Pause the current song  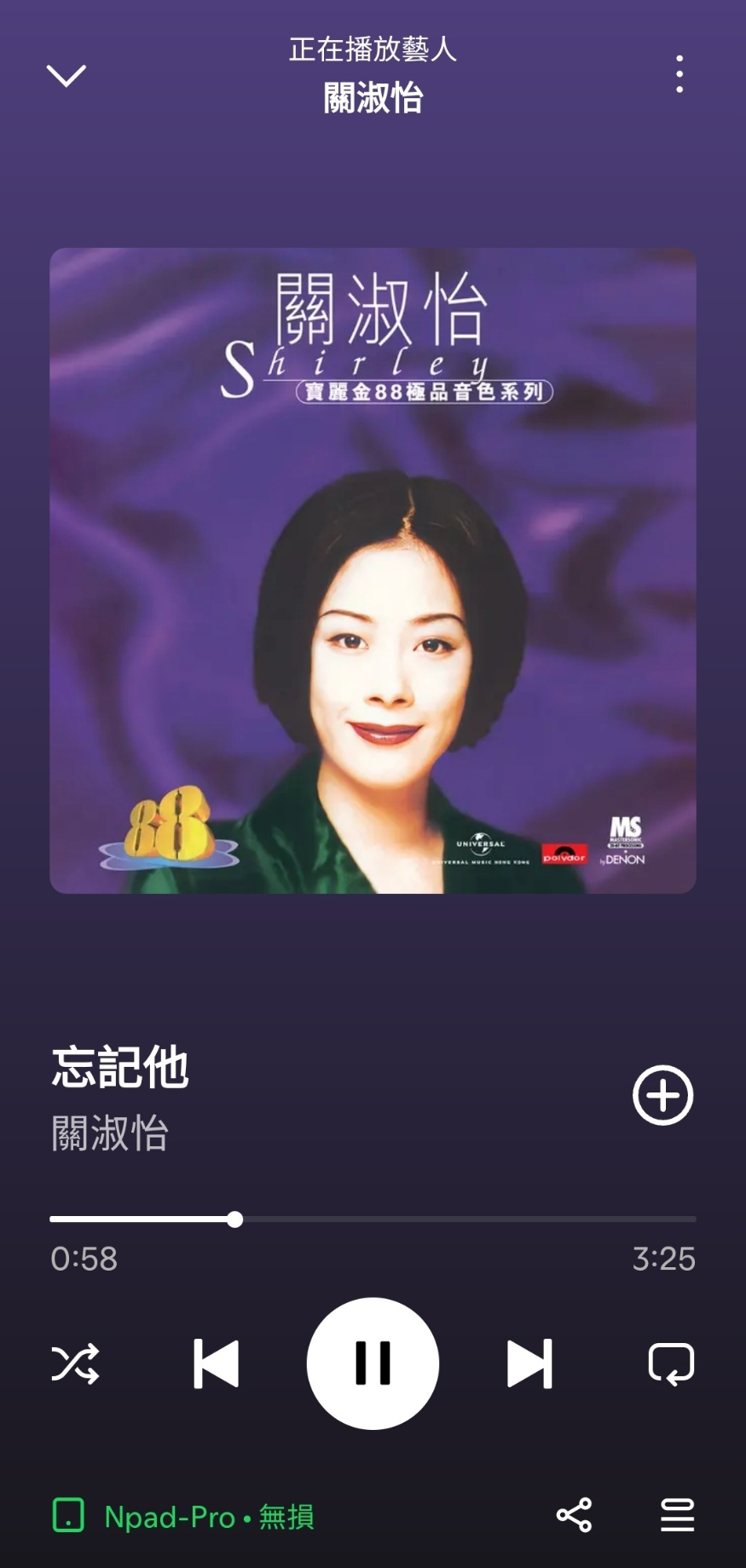373,1363
